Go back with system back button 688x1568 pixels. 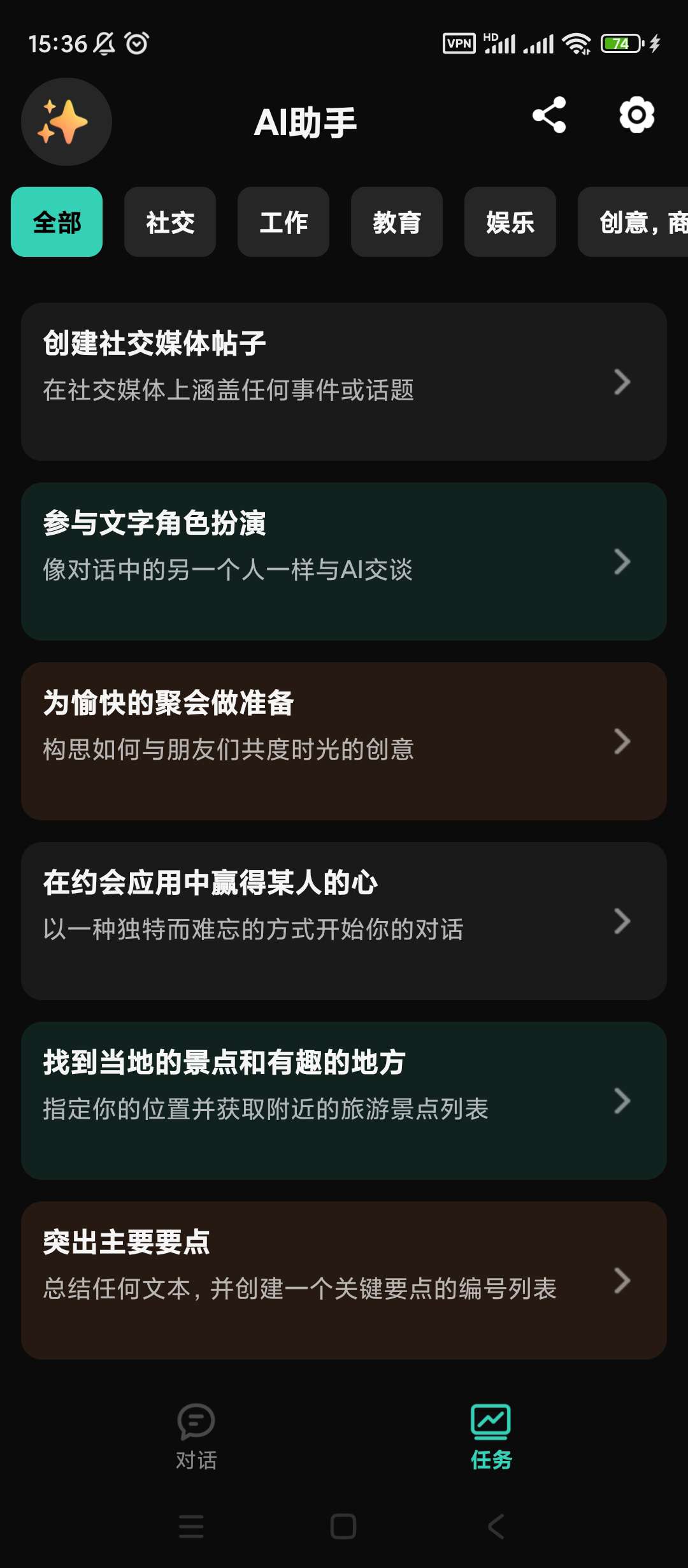(496, 1527)
